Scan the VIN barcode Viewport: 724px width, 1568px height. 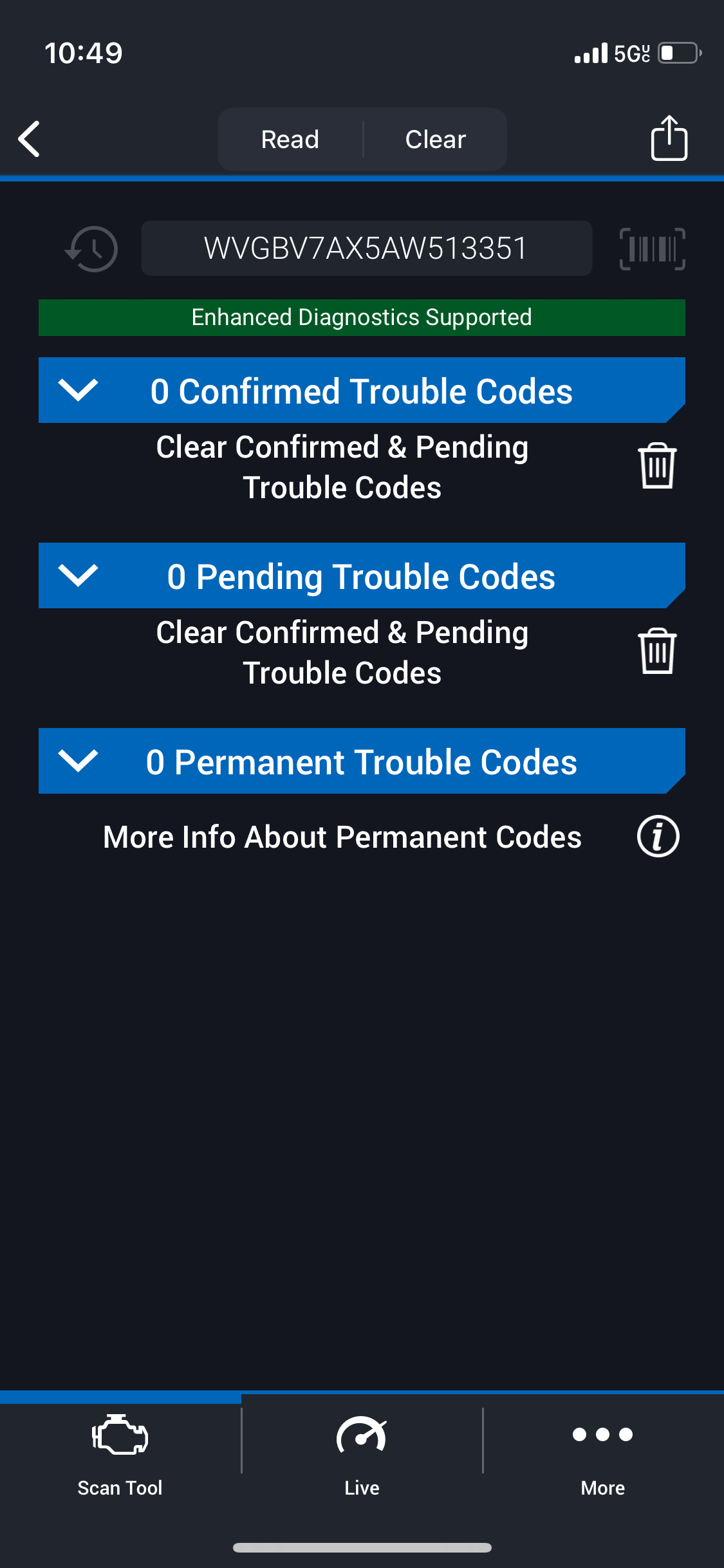click(x=652, y=249)
